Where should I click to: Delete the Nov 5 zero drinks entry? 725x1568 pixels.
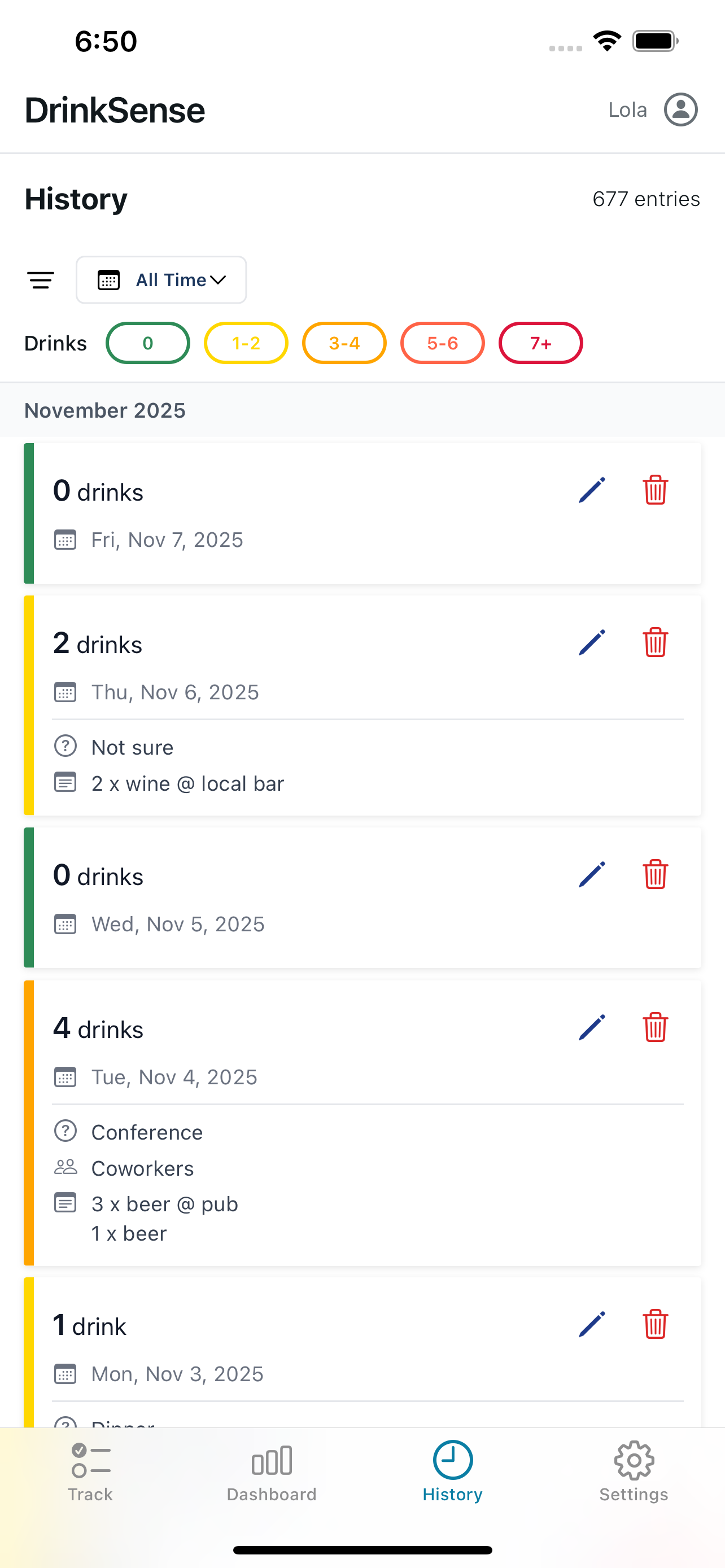click(655, 875)
